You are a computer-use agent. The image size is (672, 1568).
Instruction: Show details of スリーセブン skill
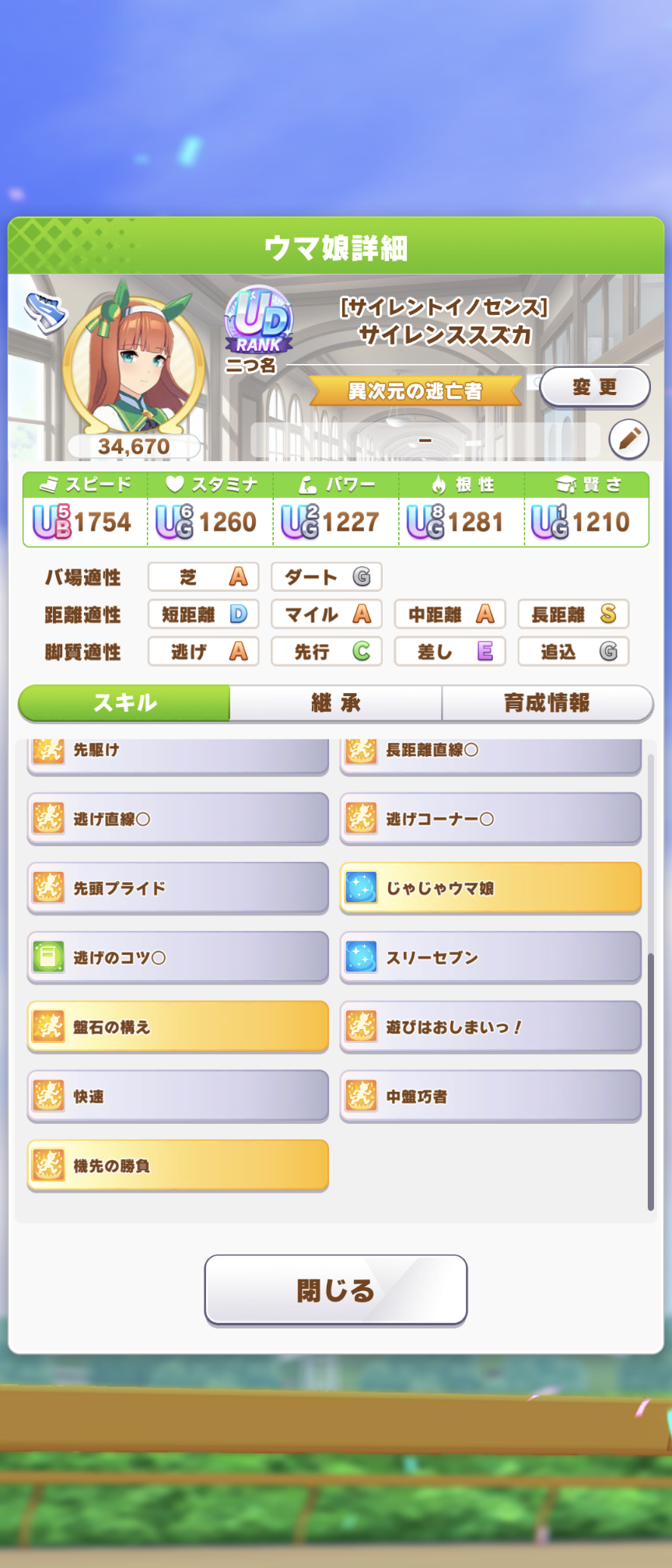490,957
